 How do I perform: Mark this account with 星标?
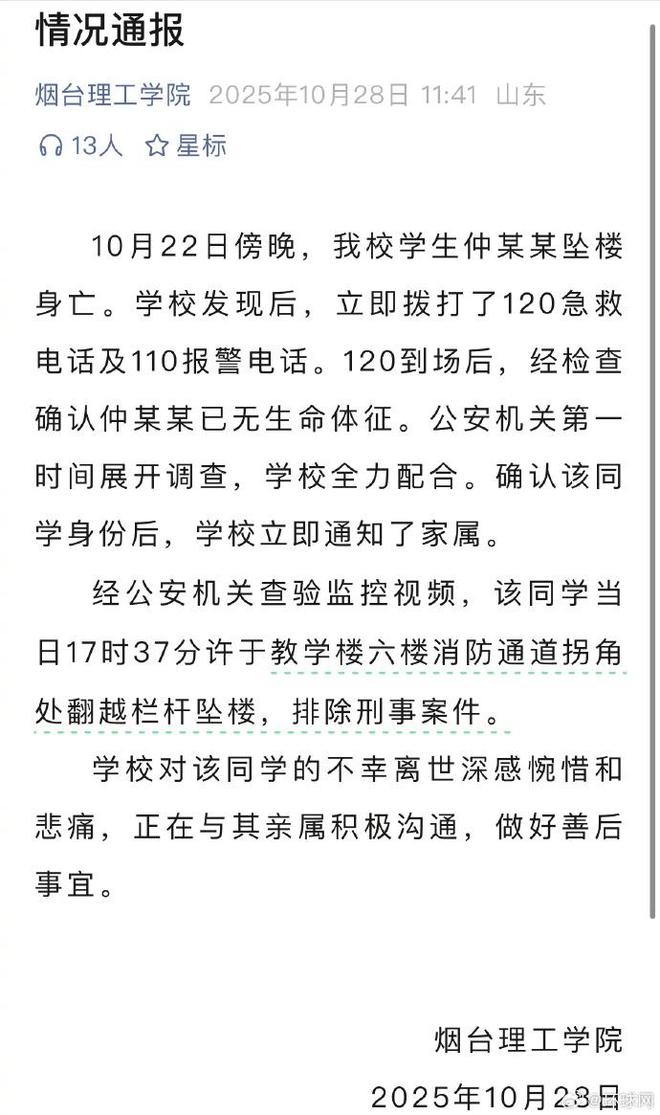[186, 146]
